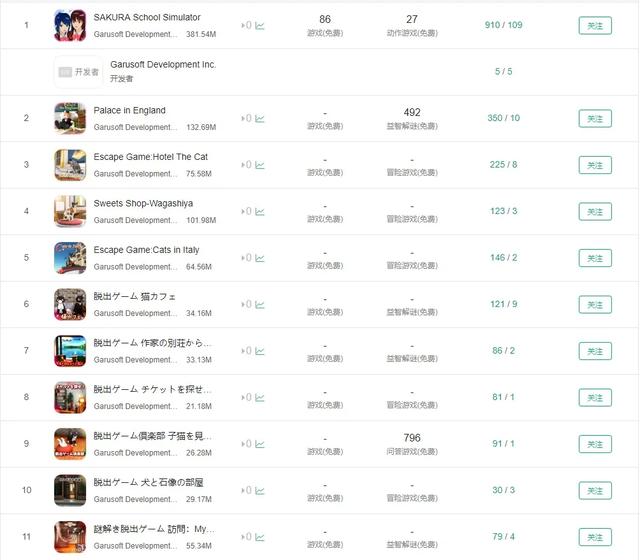The width and height of the screenshot is (640, 560).
Task: Follow 脱出ゲーム チケットを探せ app
Action: click(x=595, y=397)
